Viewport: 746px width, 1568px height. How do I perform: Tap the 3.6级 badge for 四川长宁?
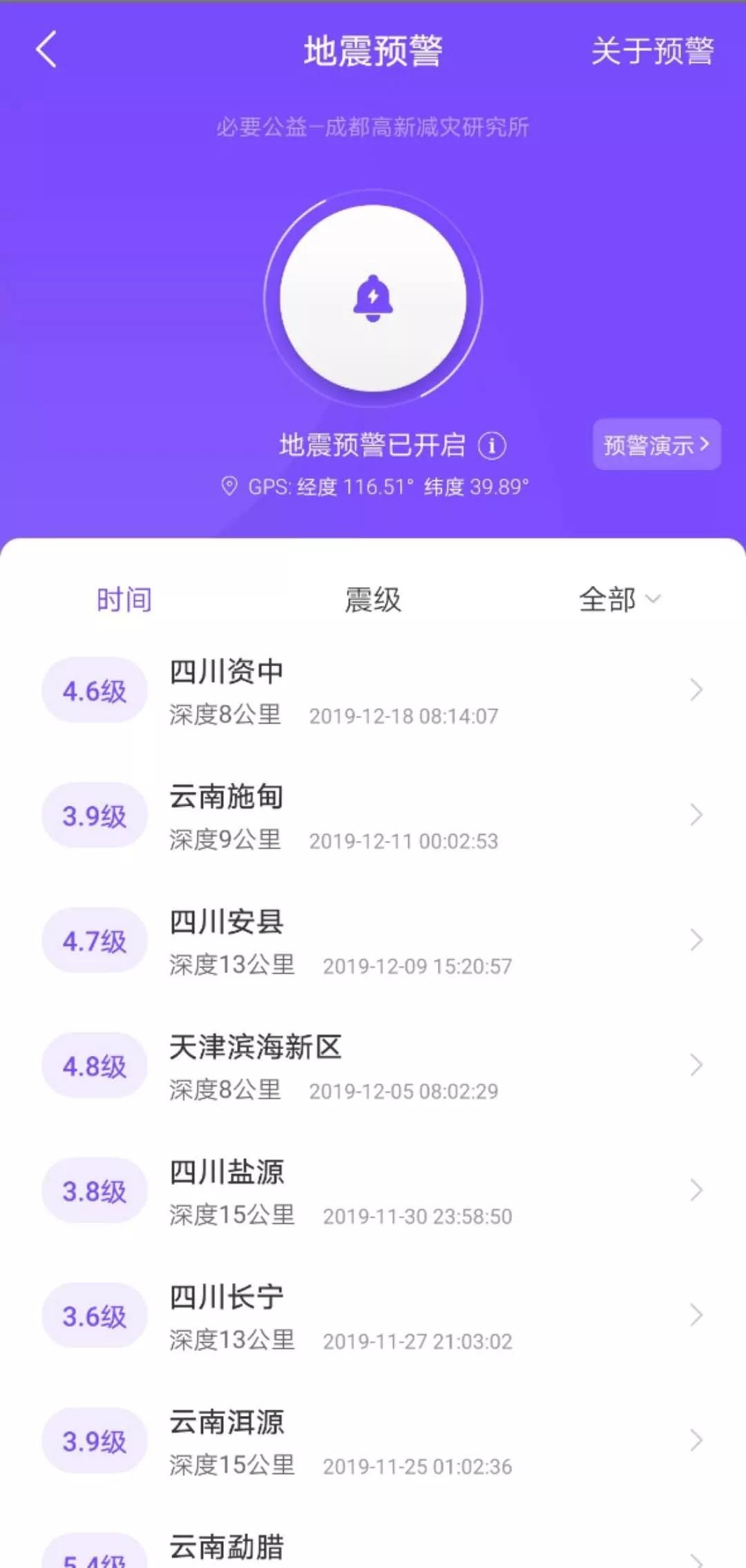click(x=94, y=1316)
